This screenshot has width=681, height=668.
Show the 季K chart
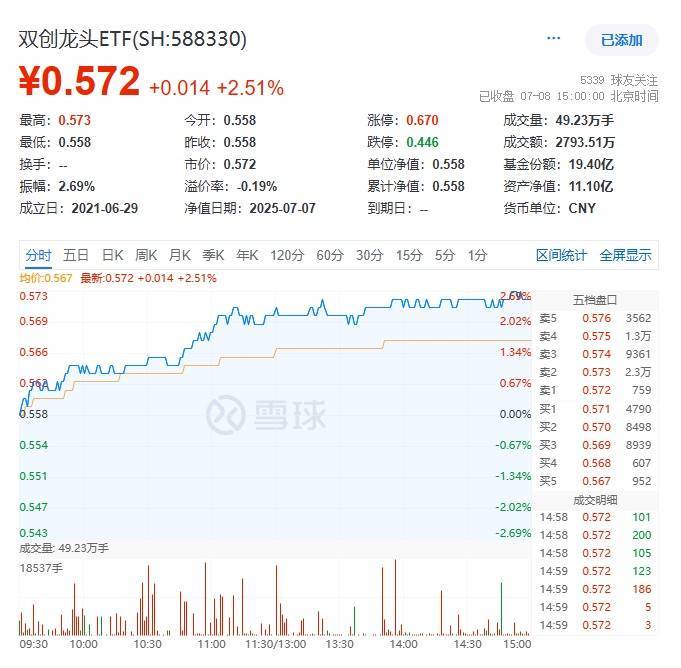coord(213,255)
